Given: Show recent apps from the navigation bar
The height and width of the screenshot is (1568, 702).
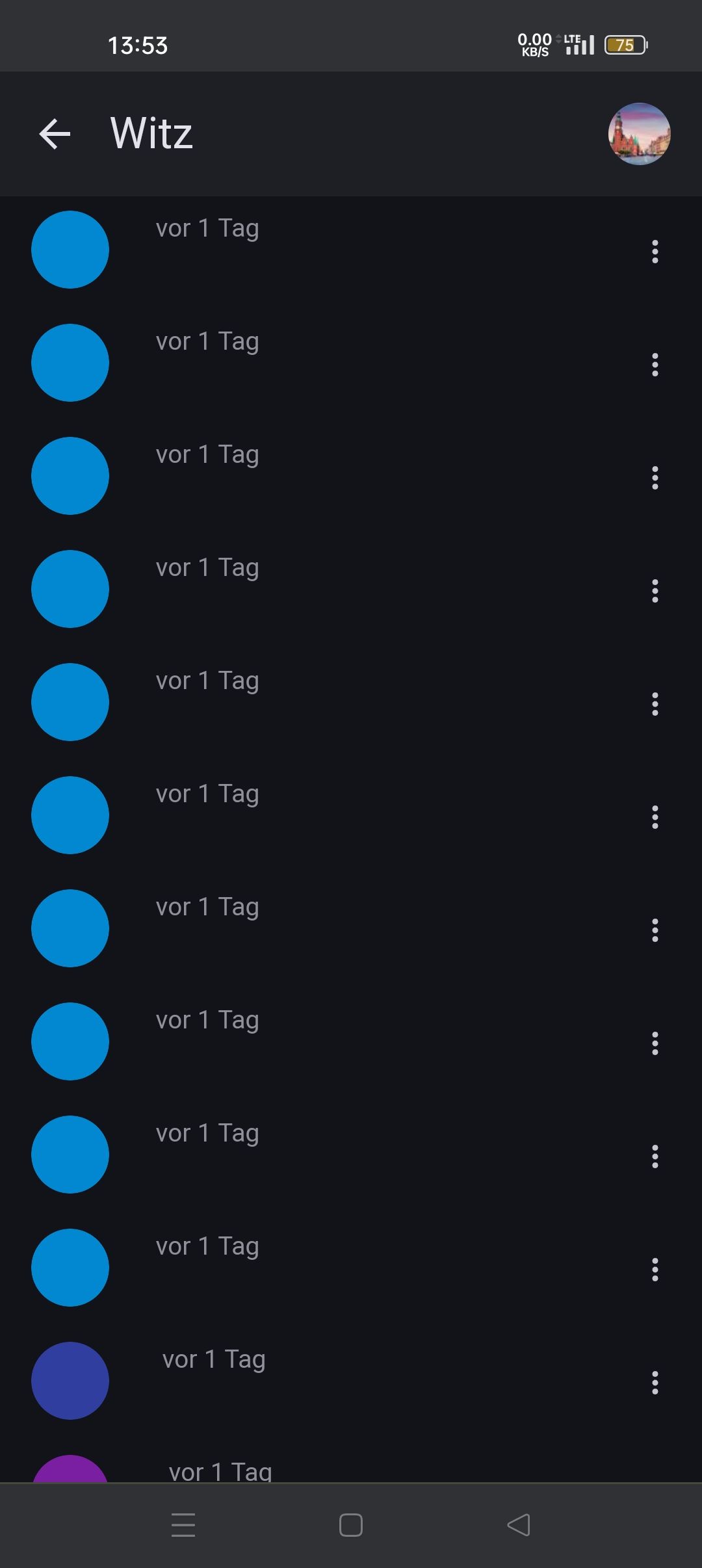Looking at the screenshot, I should (x=183, y=1525).
